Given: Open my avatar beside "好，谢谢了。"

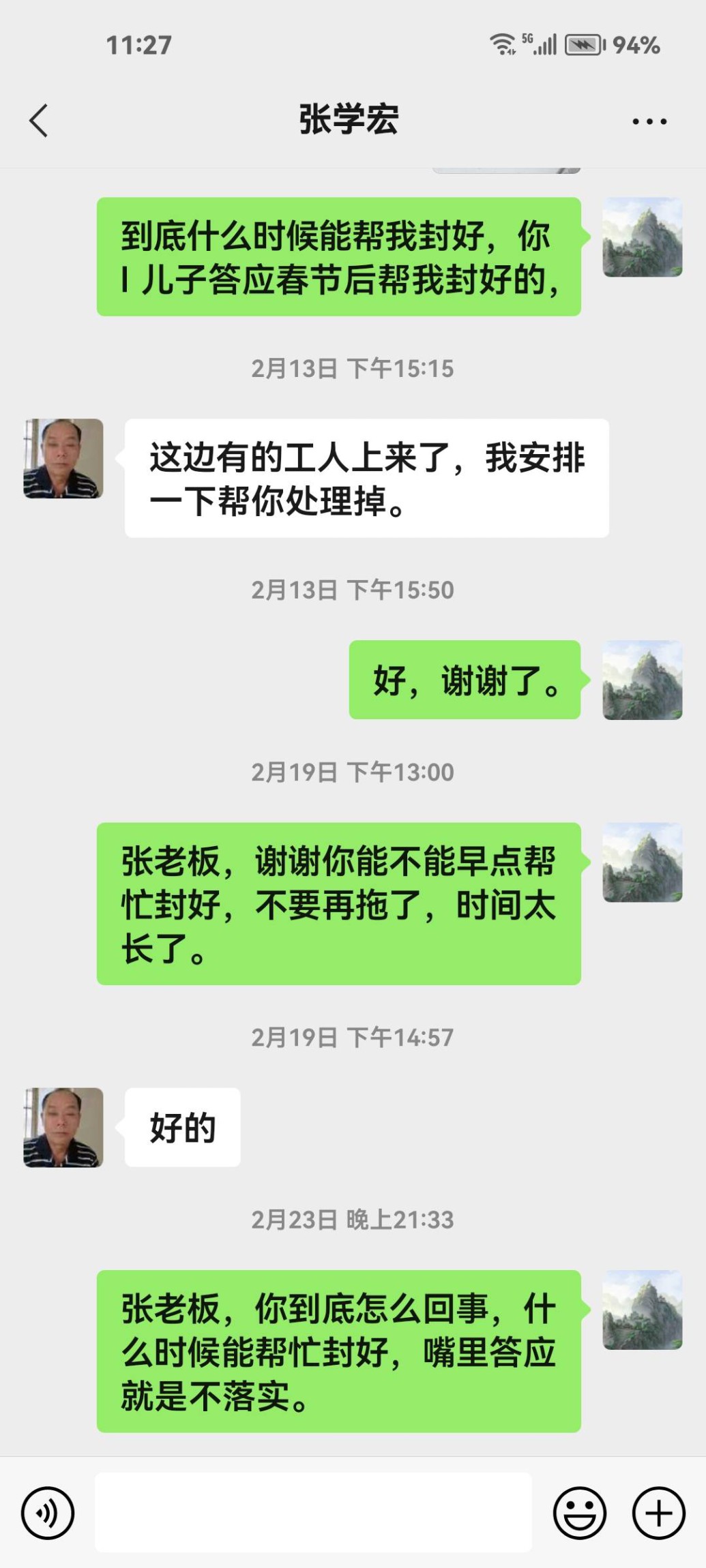Looking at the screenshot, I should pos(642,680).
